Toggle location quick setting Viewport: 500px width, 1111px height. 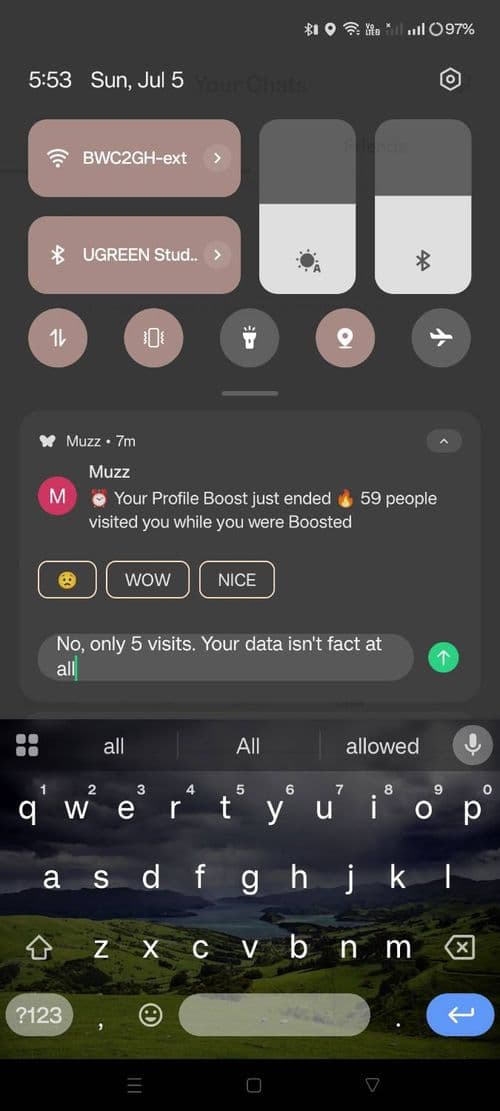pyautogui.click(x=345, y=338)
